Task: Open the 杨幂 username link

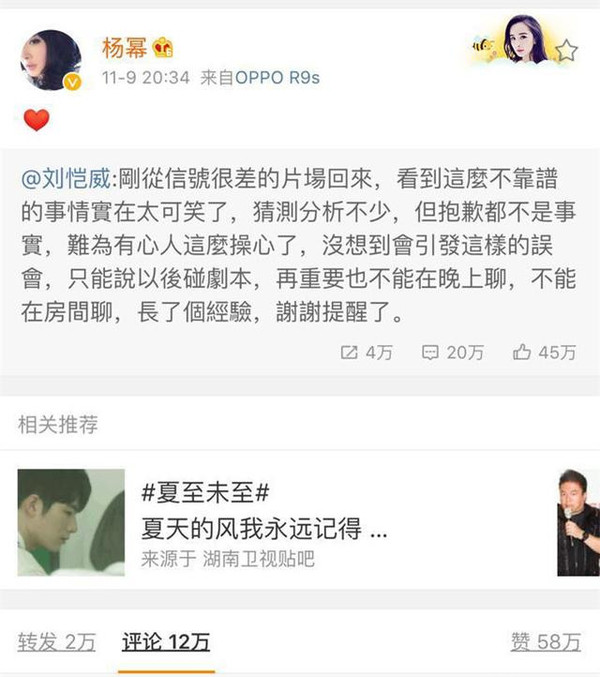Action: [x=123, y=46]
